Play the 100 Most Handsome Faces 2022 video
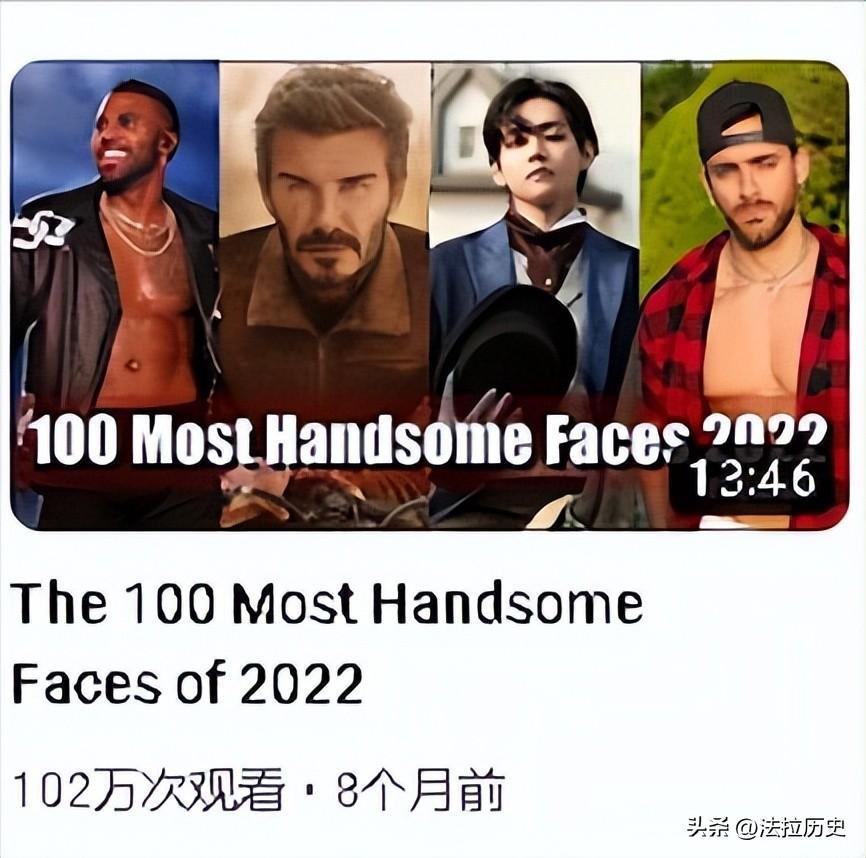The height and width of the screenshot is (858, 866). pos(430,295)
